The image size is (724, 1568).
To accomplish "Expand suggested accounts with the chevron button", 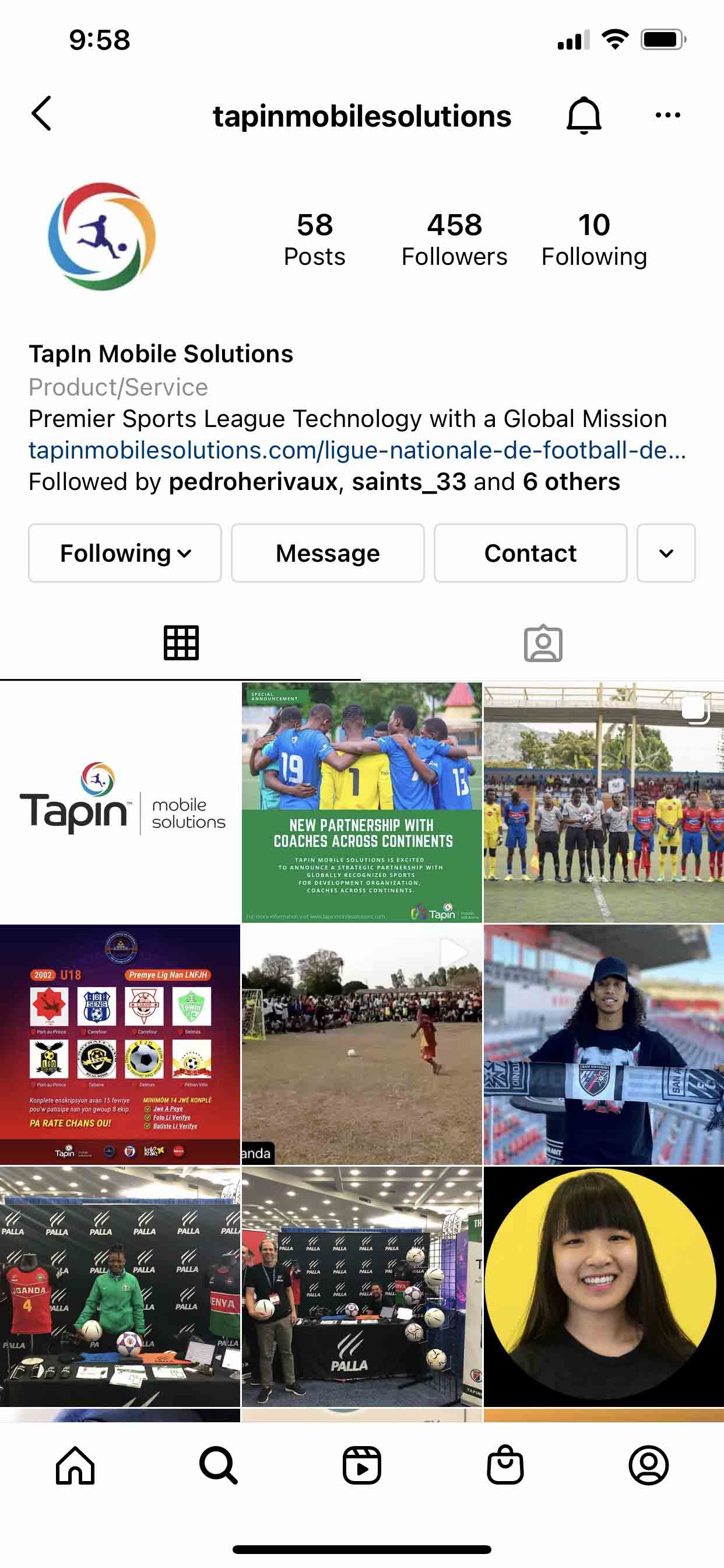I will 666,552.
